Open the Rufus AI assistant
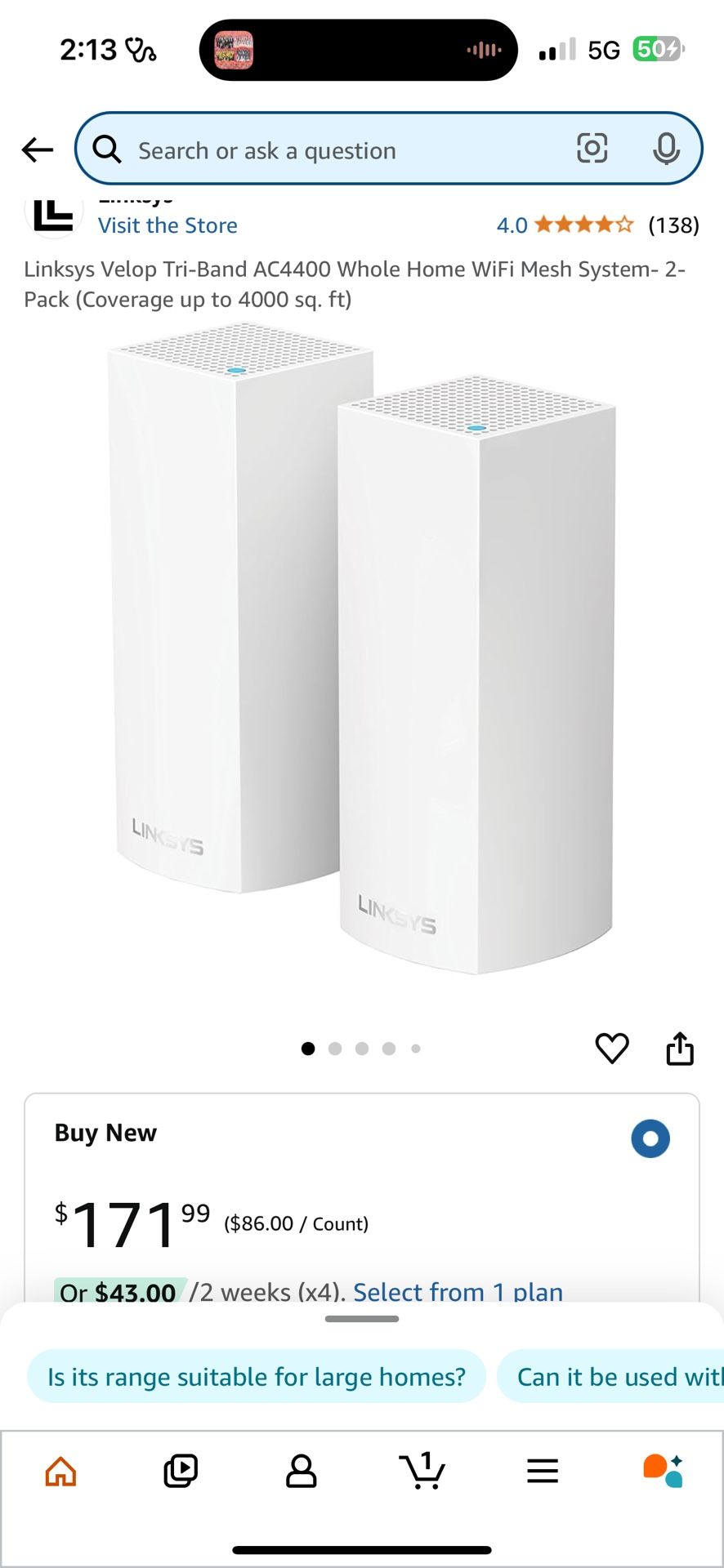Viewport: 724px width, 1568px height. (663, 1472)
